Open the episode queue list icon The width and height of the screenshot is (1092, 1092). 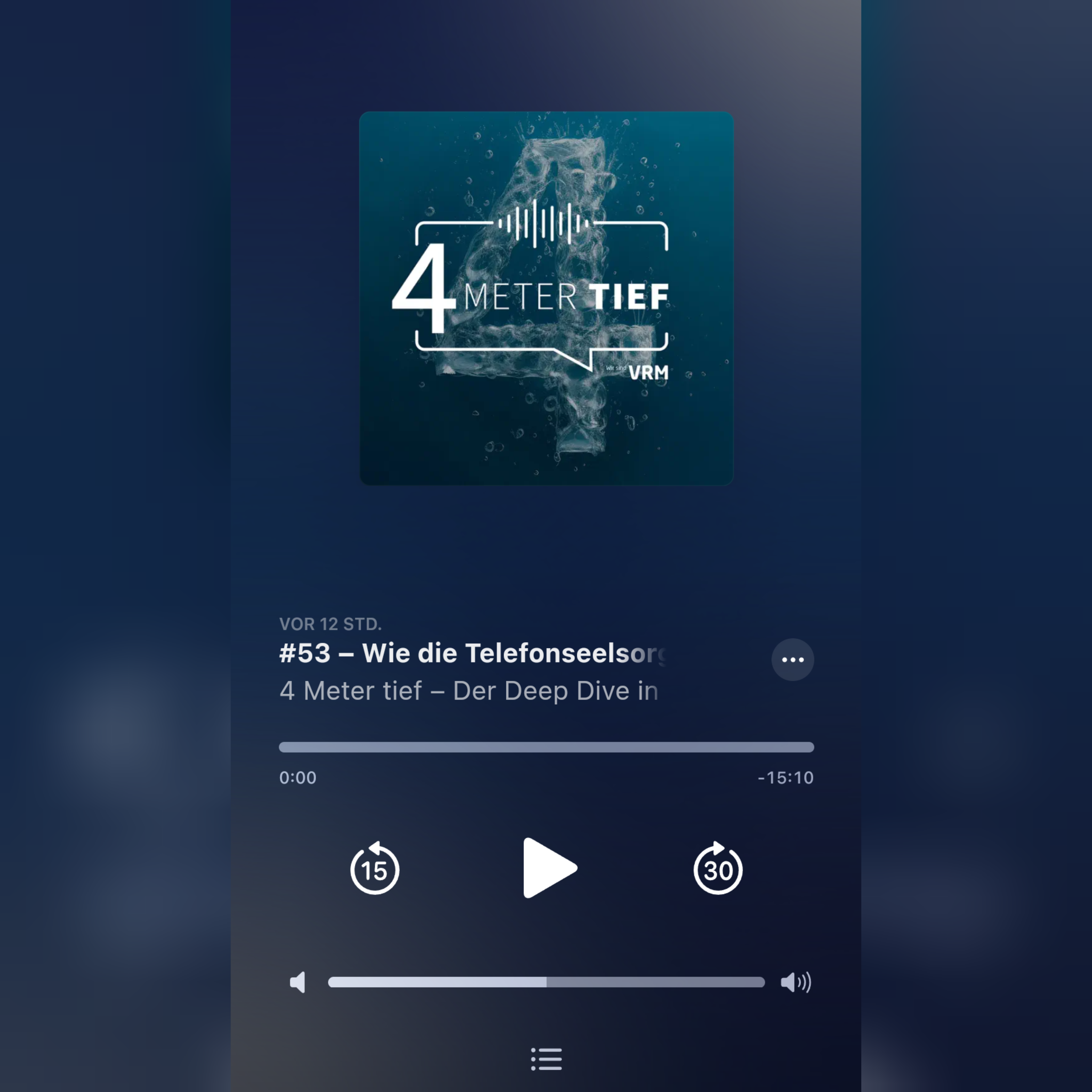pyautogui.click(x=546, y=1059)
